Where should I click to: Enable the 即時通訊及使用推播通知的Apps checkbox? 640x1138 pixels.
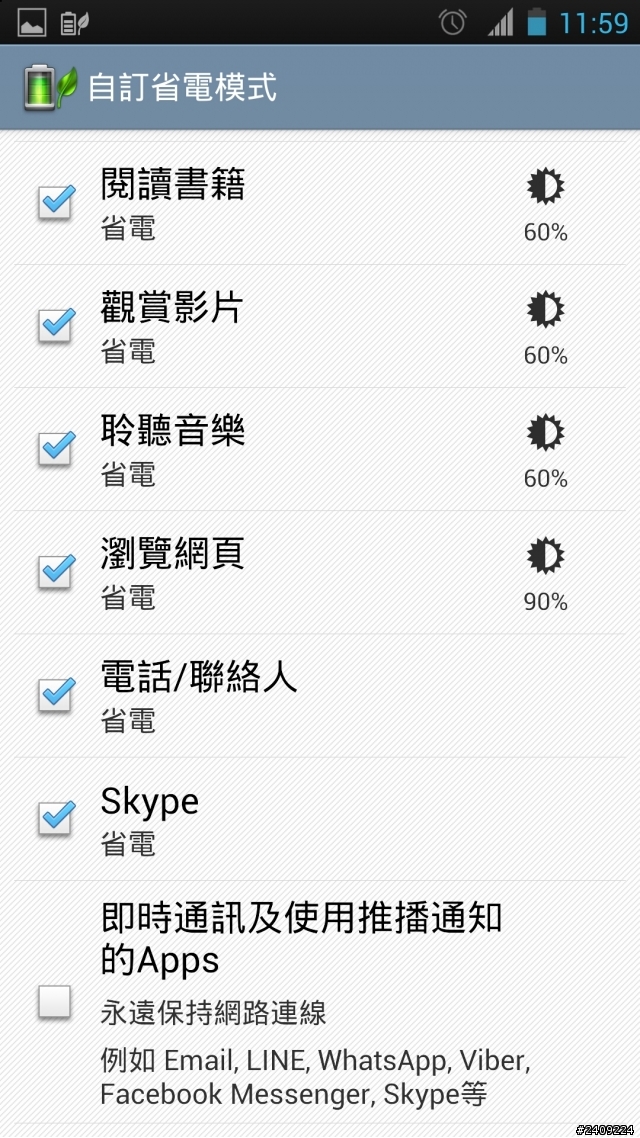point(55,1002)
